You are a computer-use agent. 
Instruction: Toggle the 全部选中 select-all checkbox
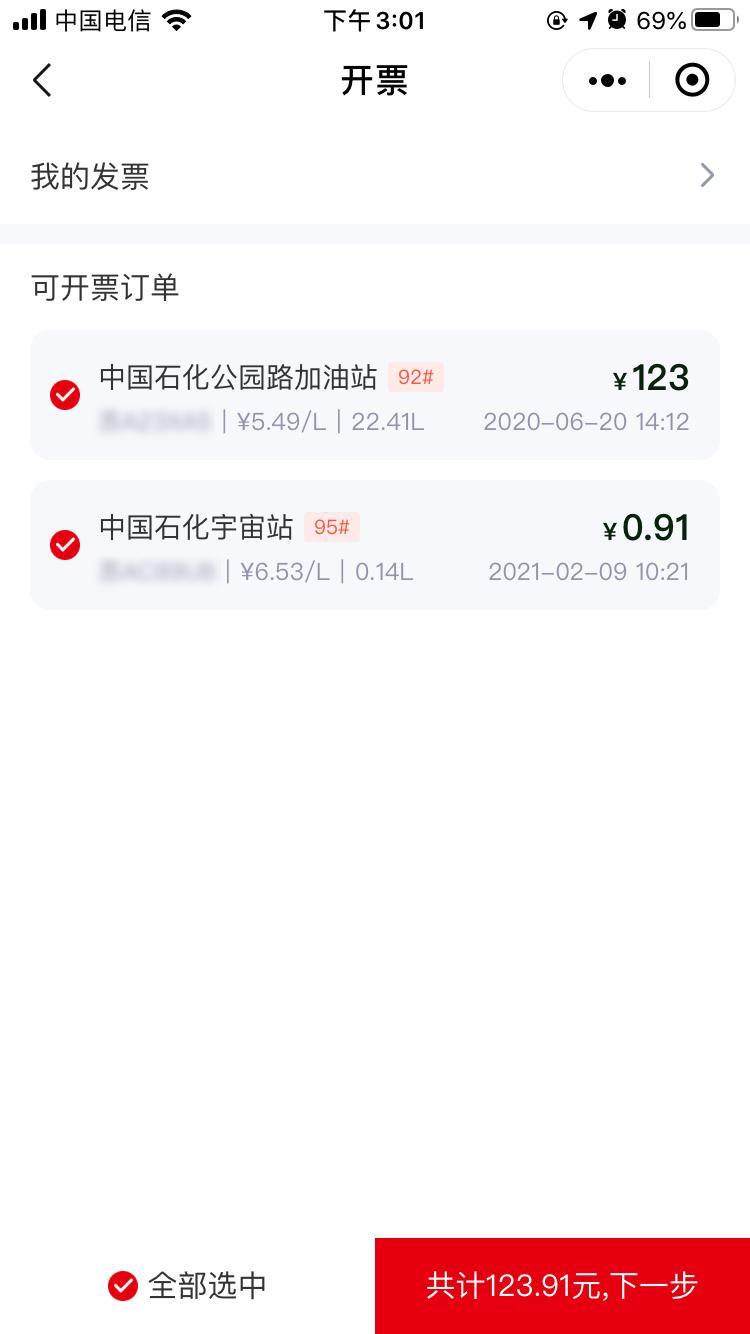(x=122, y=1286)
